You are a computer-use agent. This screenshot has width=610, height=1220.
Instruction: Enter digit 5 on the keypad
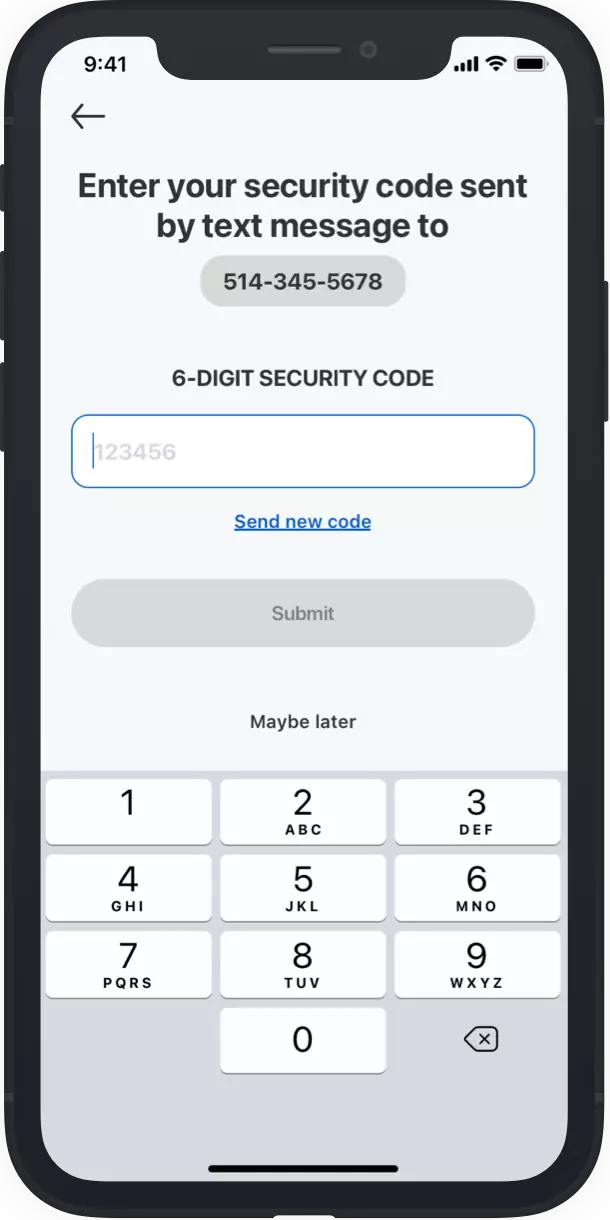pos(303,888)
